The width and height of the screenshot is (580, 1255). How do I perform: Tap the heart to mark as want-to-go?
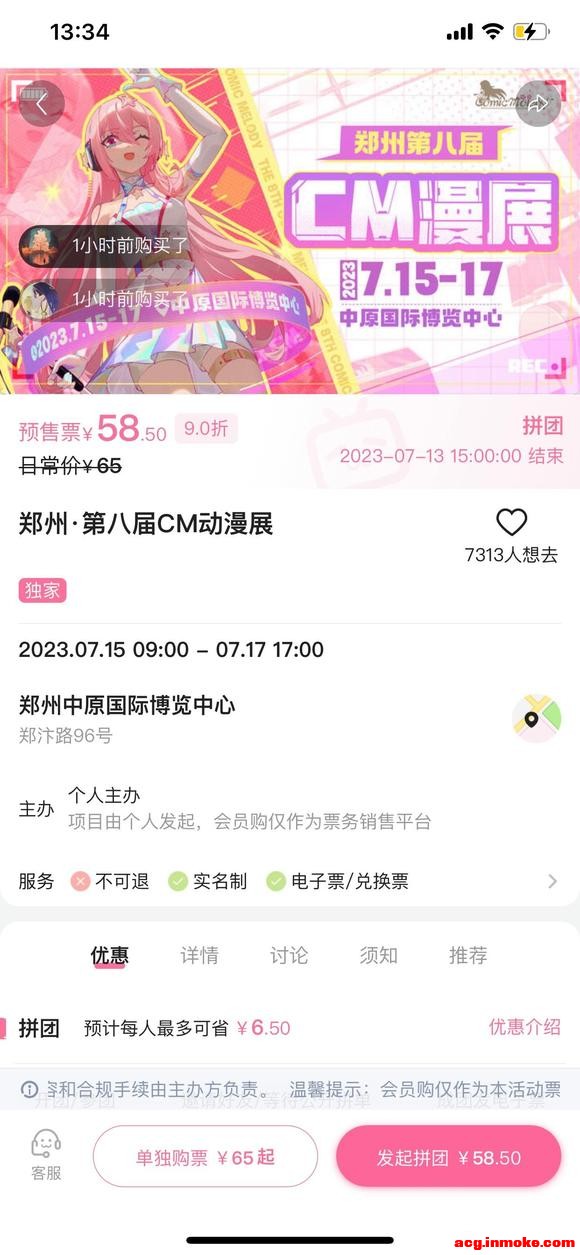tap(511, 522)
